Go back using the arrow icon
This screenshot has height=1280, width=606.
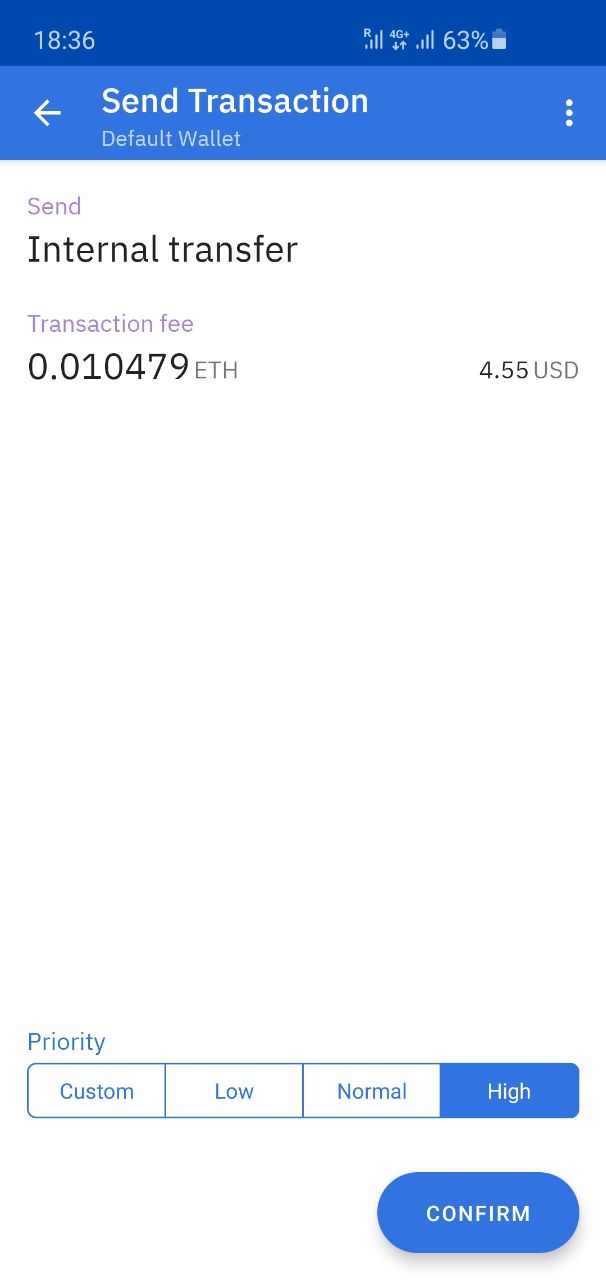(x=47, y=113)
